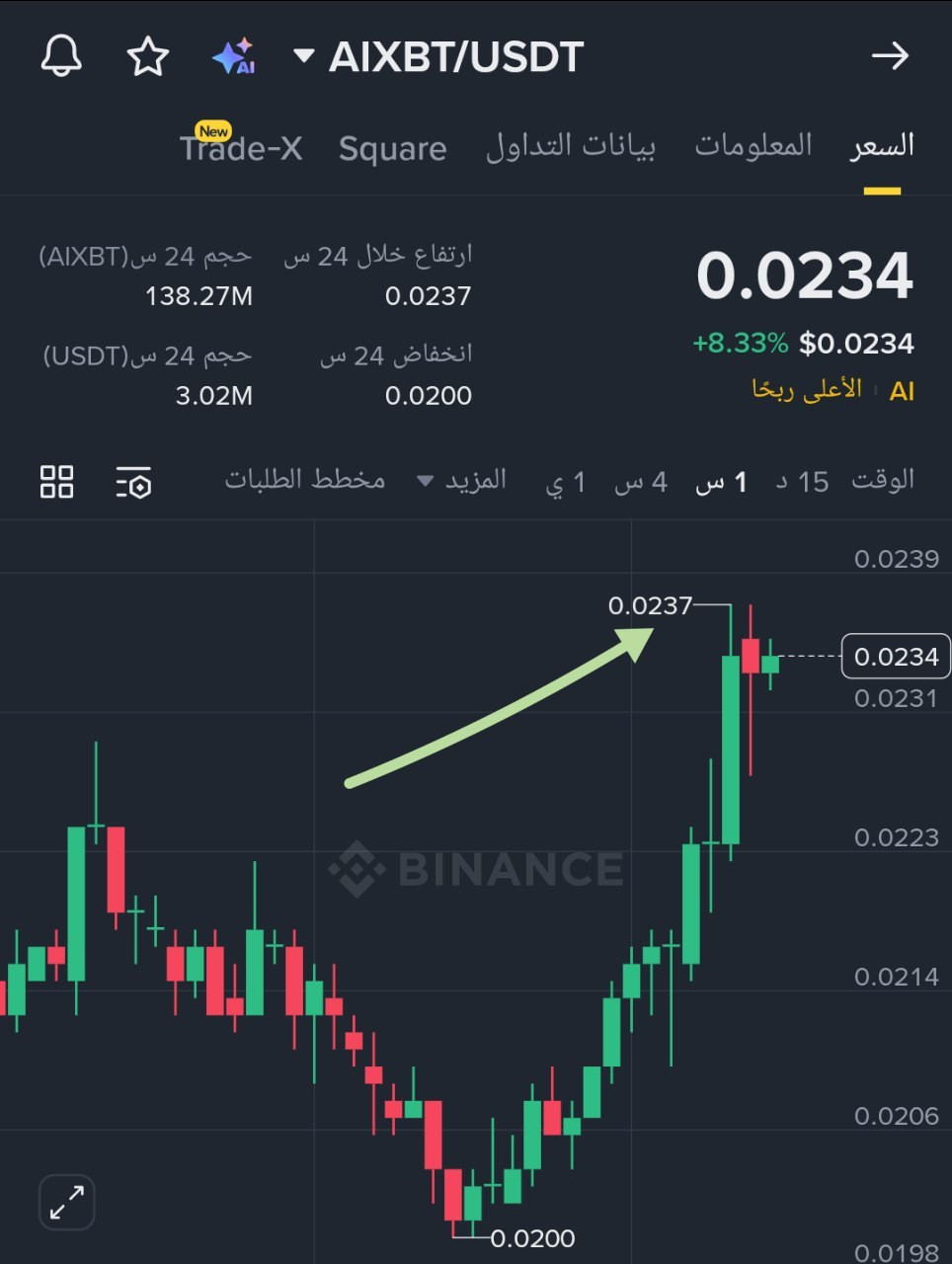Switch chart interval to 4 س
952x1264 pixels.
(x=641, y=482)
